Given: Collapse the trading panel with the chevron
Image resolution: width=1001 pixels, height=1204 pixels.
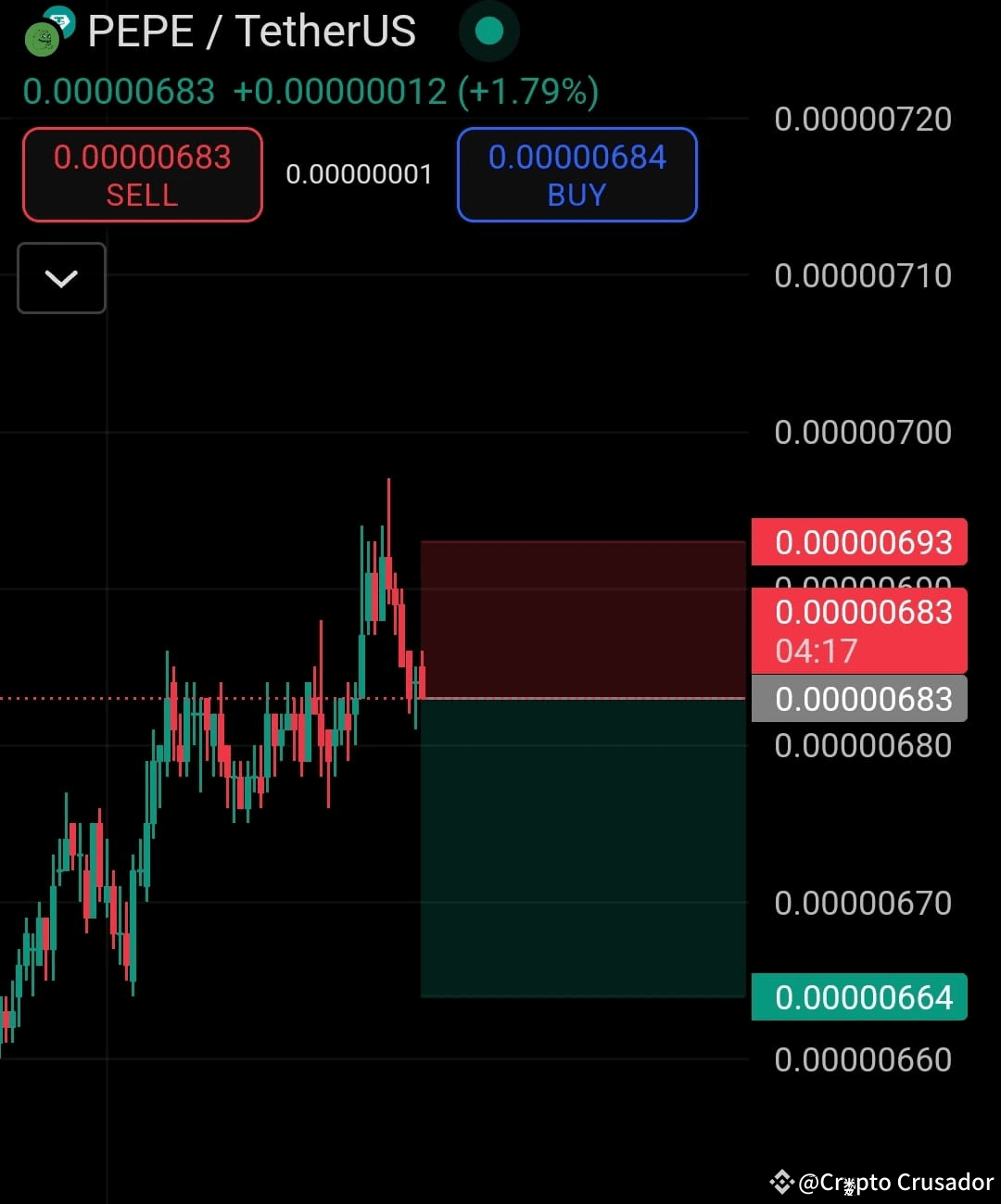Looking at the screenshot, I should tap(61, 278).
